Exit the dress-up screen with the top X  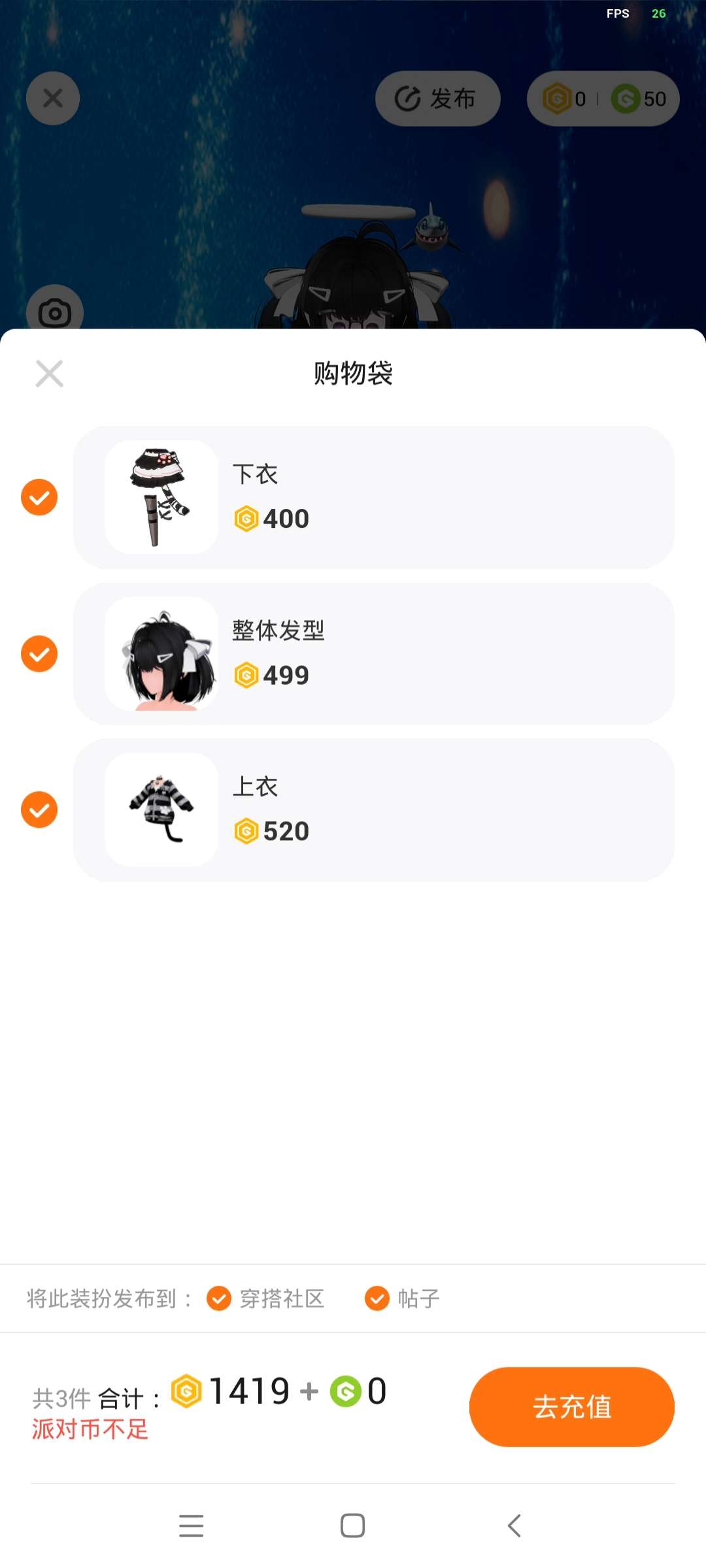click(53, 99)
